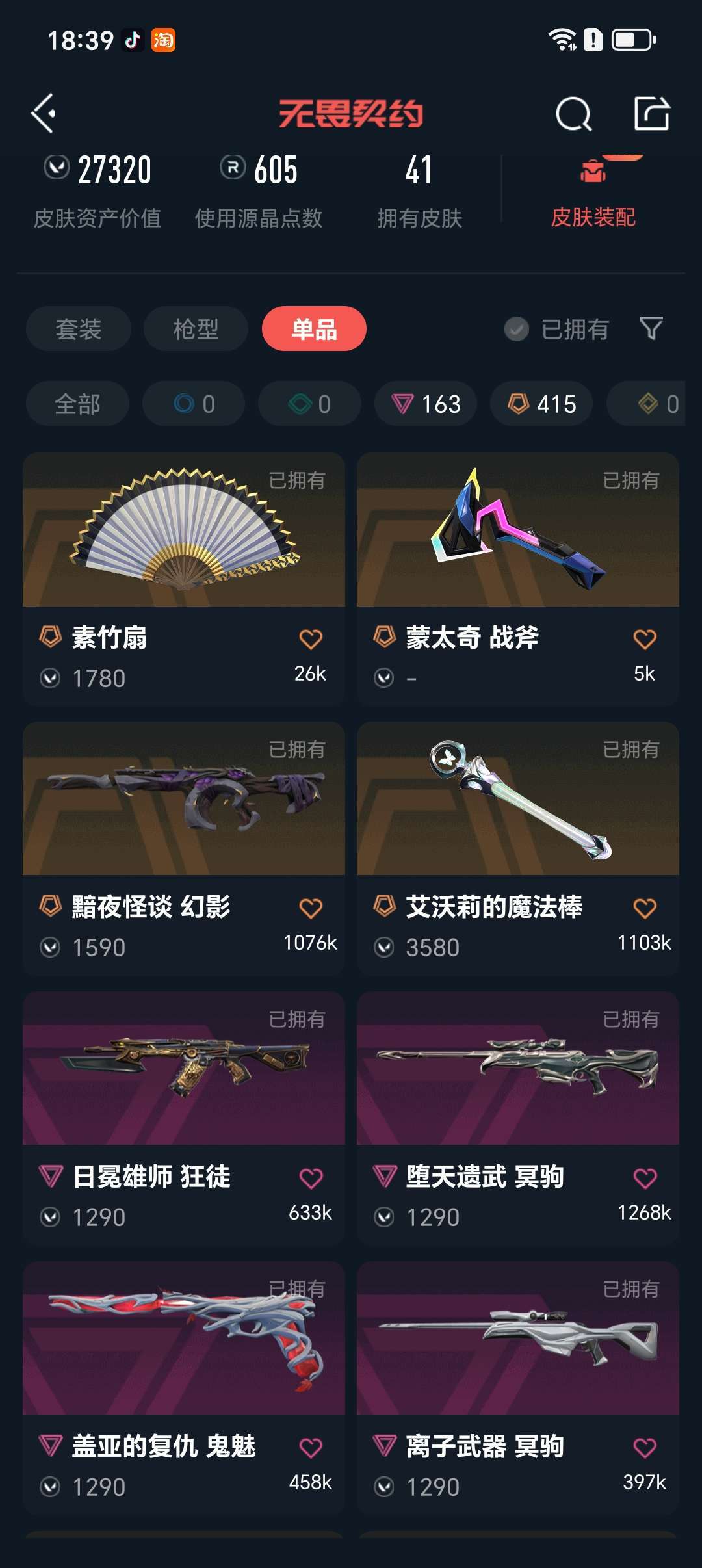Open the search icon in the header
702x1568 pixels.
573,114
